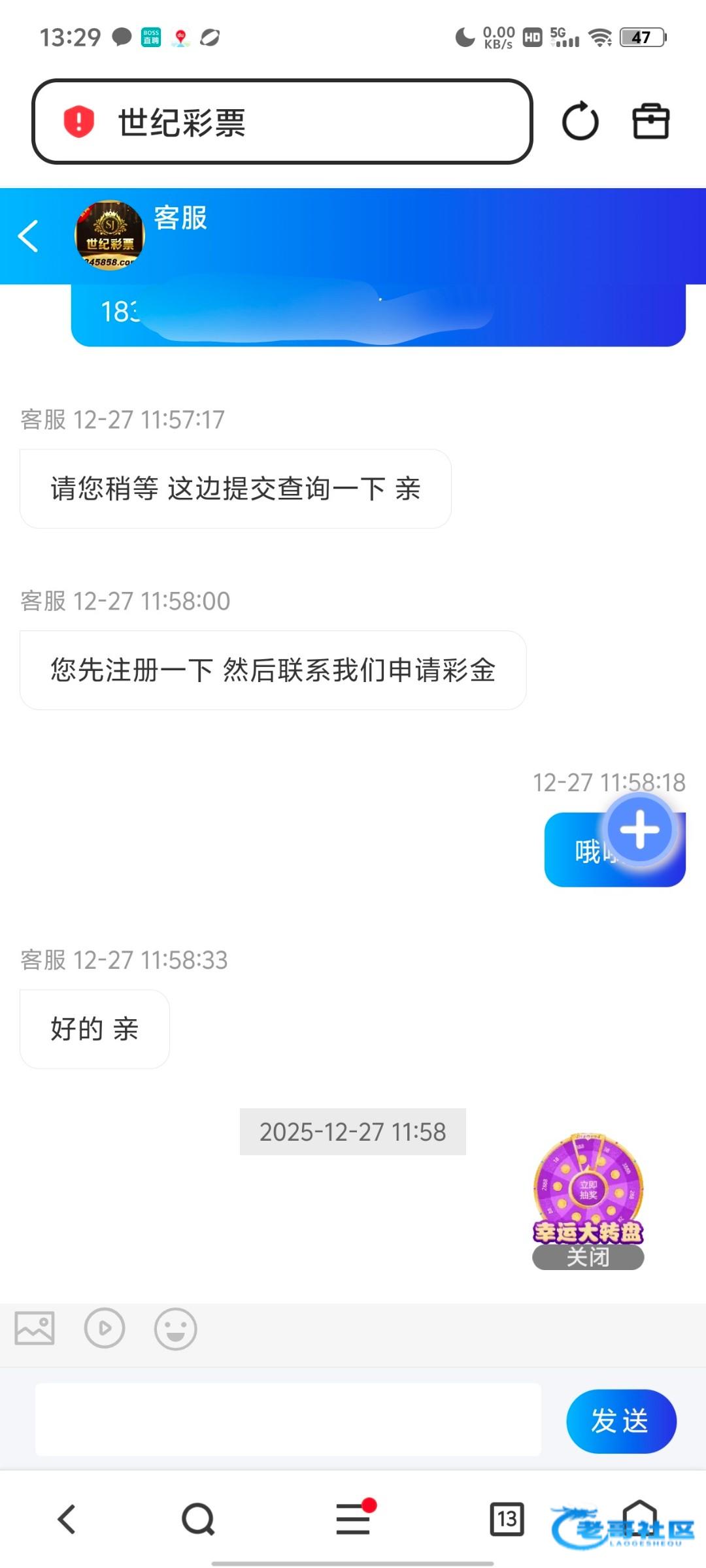The image size is (706, 1568).
Task: Go back using the browser's bottom arrow
Action: tap(67, 1519)
